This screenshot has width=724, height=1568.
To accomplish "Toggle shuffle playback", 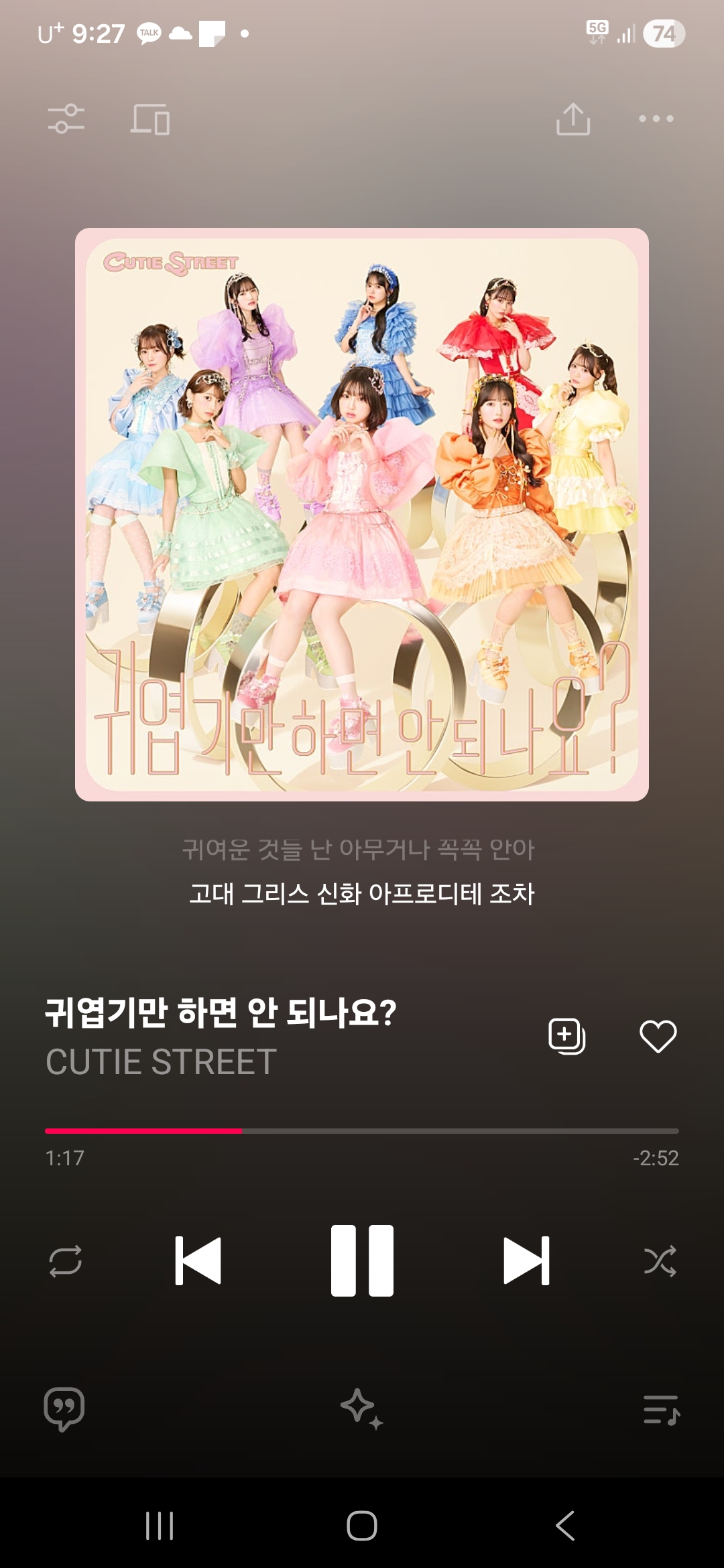I will click(660, 1261).
